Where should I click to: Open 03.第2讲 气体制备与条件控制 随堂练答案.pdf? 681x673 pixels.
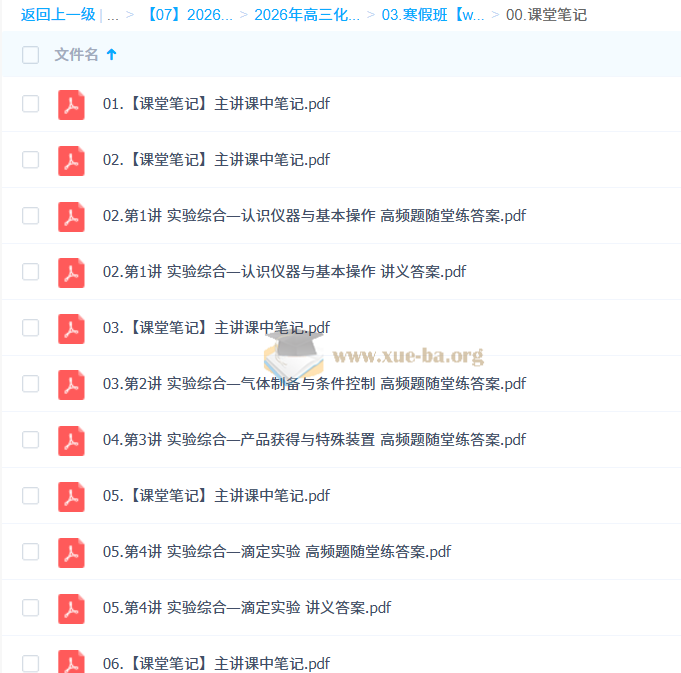(314, 384)
